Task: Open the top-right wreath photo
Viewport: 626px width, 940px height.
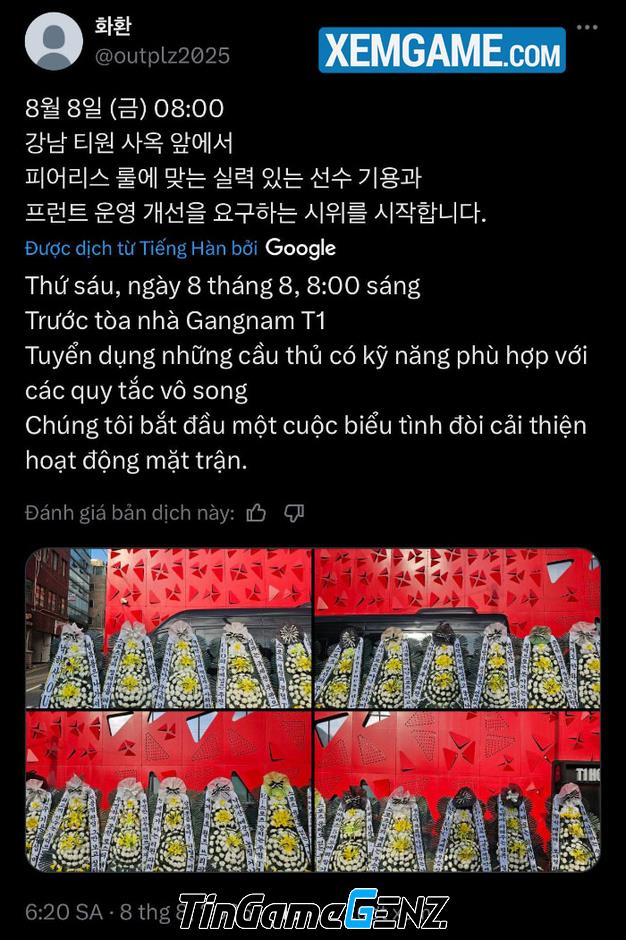Action: 457,628
